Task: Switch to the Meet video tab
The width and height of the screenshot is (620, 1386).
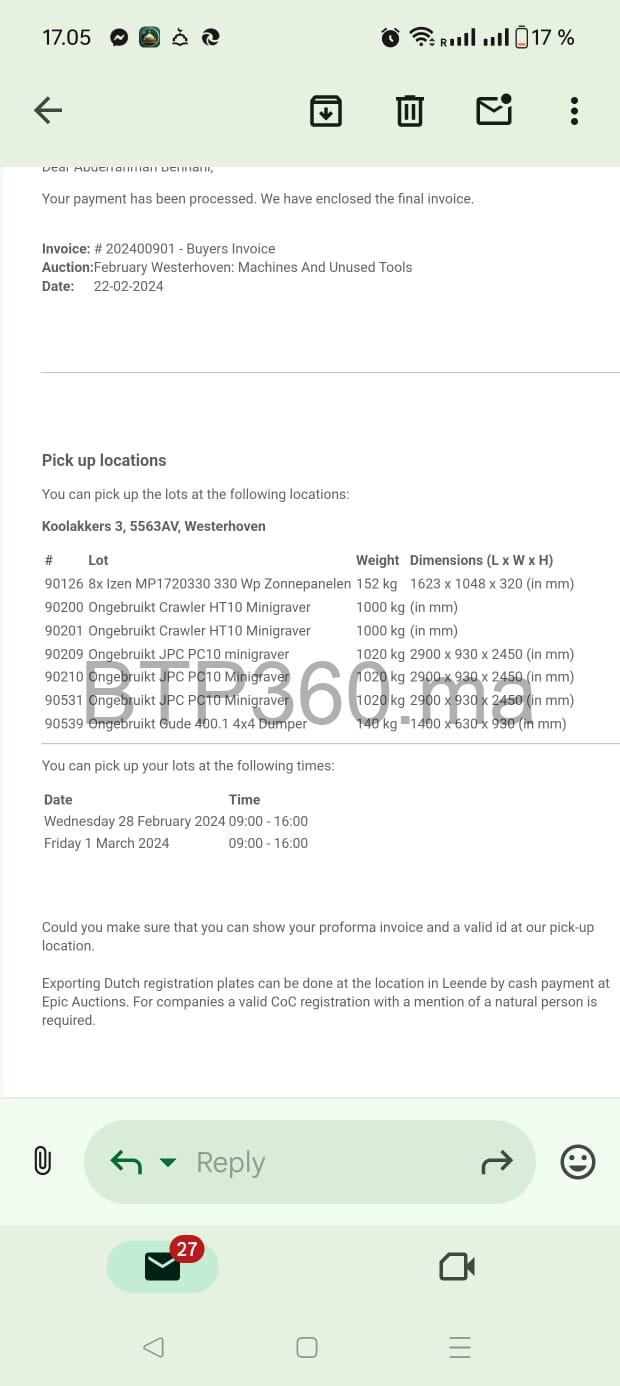Action: [x=457, y=1267]
